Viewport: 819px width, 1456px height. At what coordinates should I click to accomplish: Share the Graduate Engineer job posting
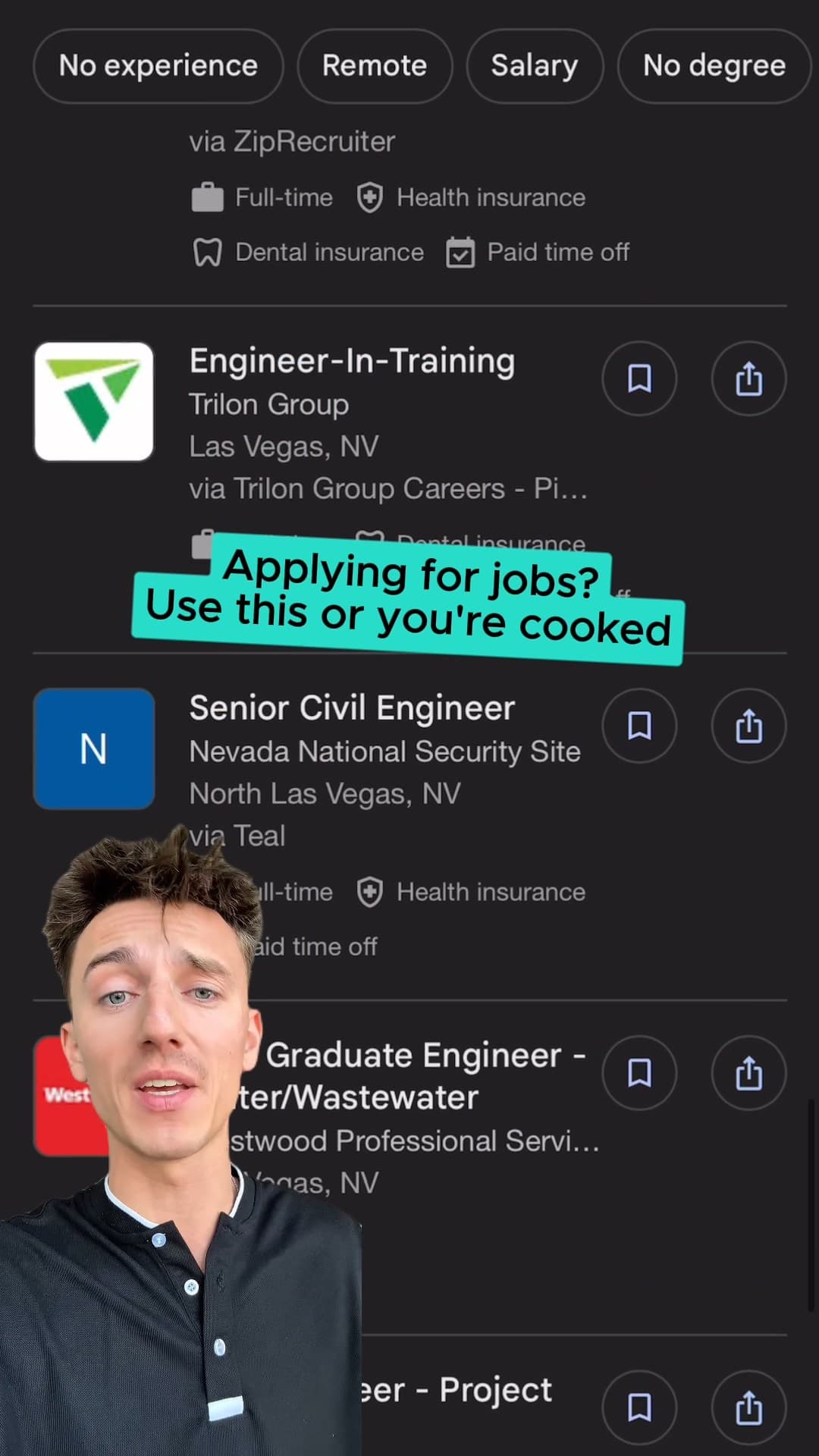(x=748, y=1072)
